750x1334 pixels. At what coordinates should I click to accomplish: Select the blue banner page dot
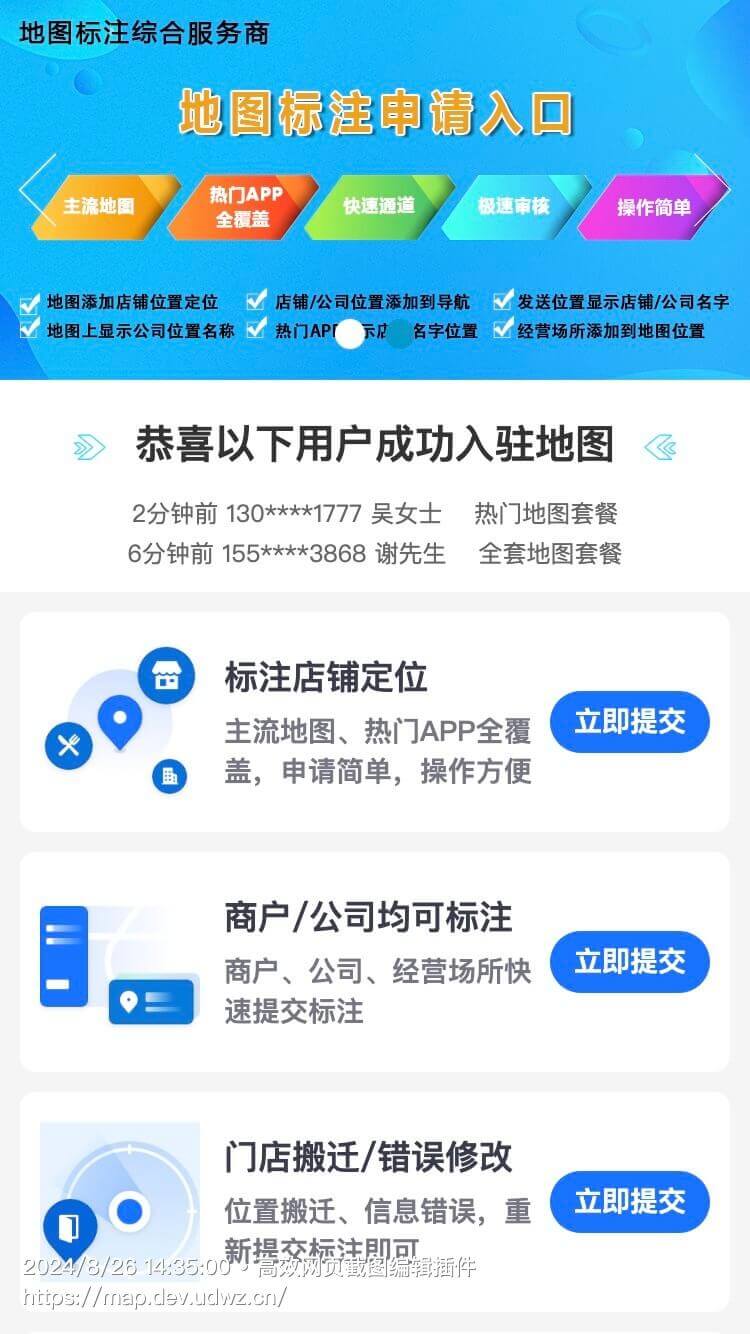(399, 334)
